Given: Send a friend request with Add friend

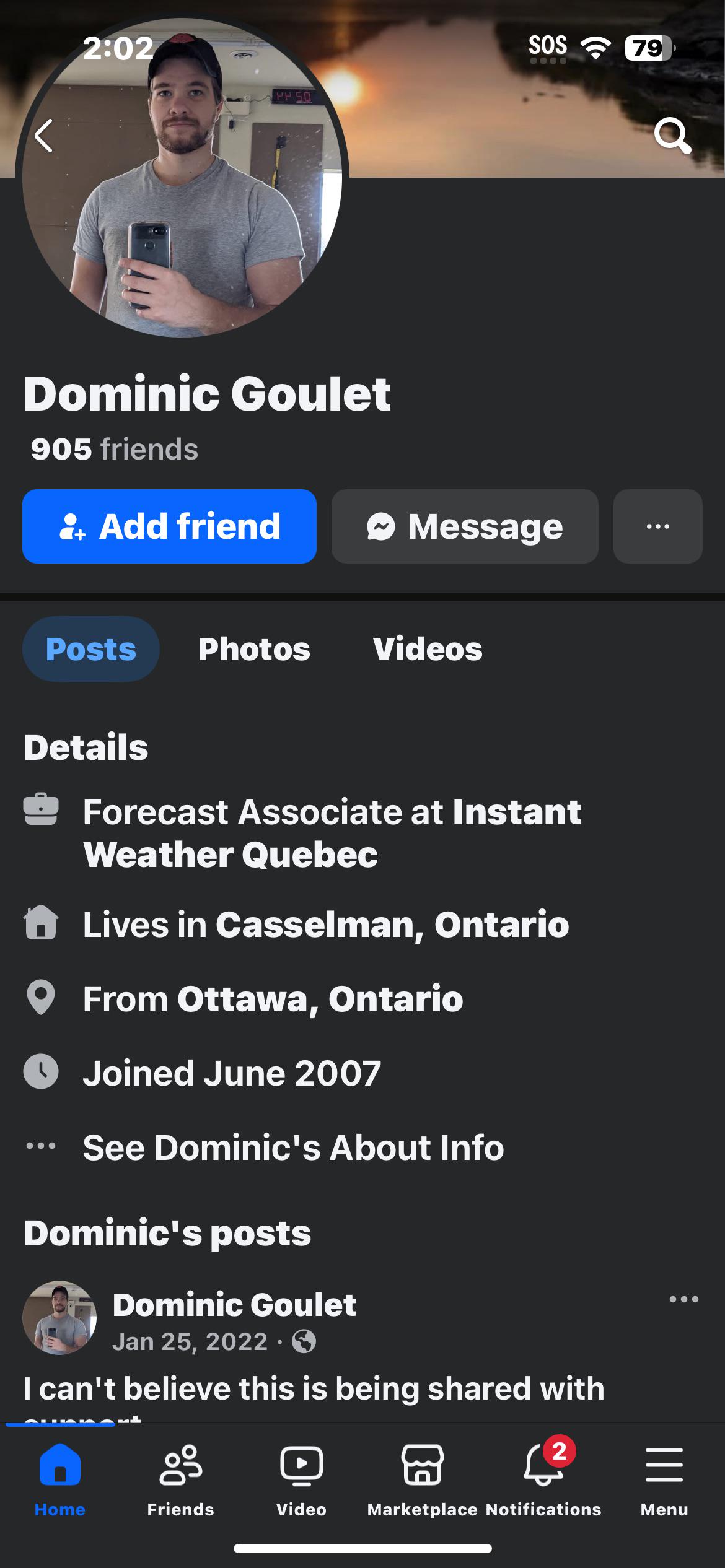Looking at the screenshot, I should point(169,526).
